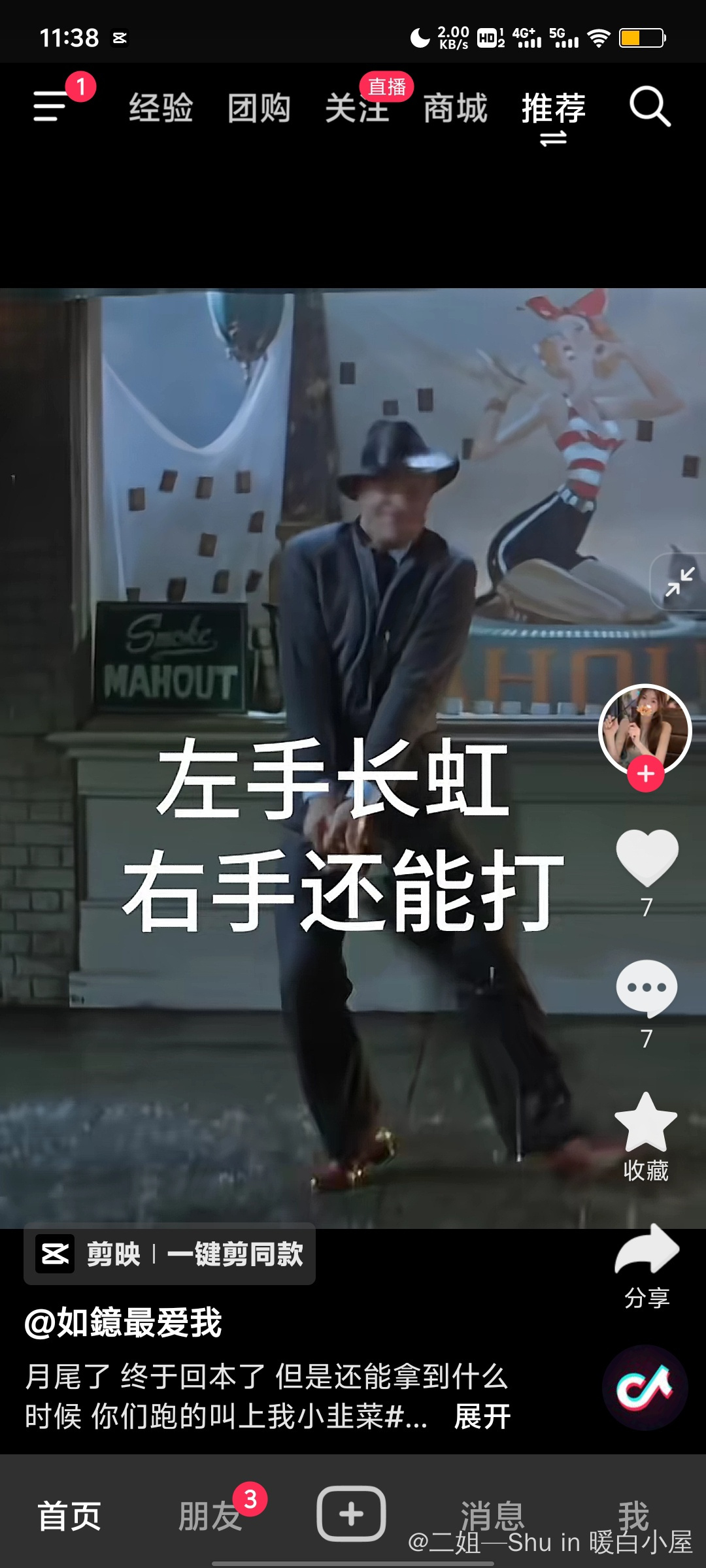Go to the 朋友 tab
Viewport: 706px width, 1568px height.
(210, 1516)
